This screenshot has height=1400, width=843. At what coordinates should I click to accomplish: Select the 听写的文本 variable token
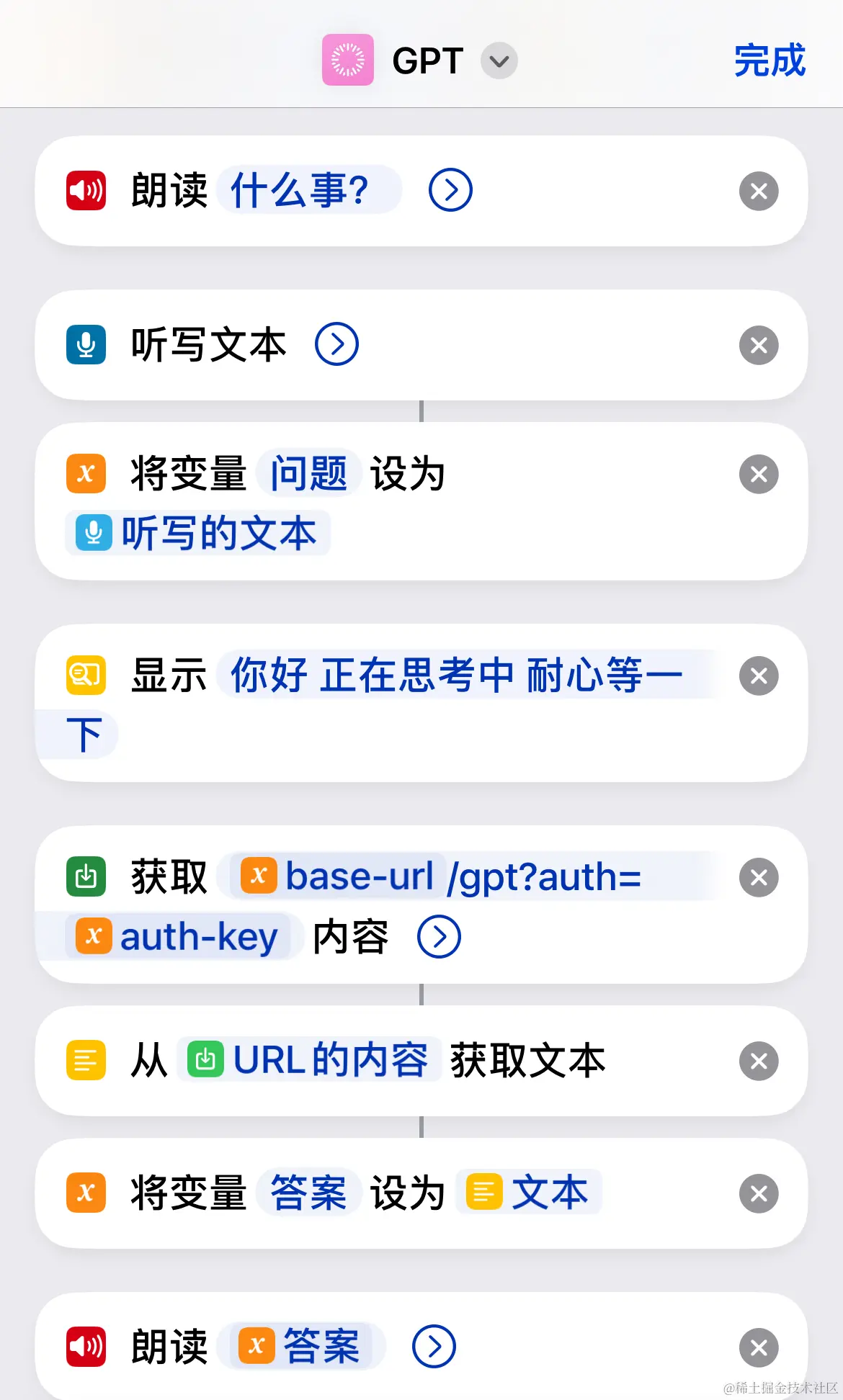198,533
